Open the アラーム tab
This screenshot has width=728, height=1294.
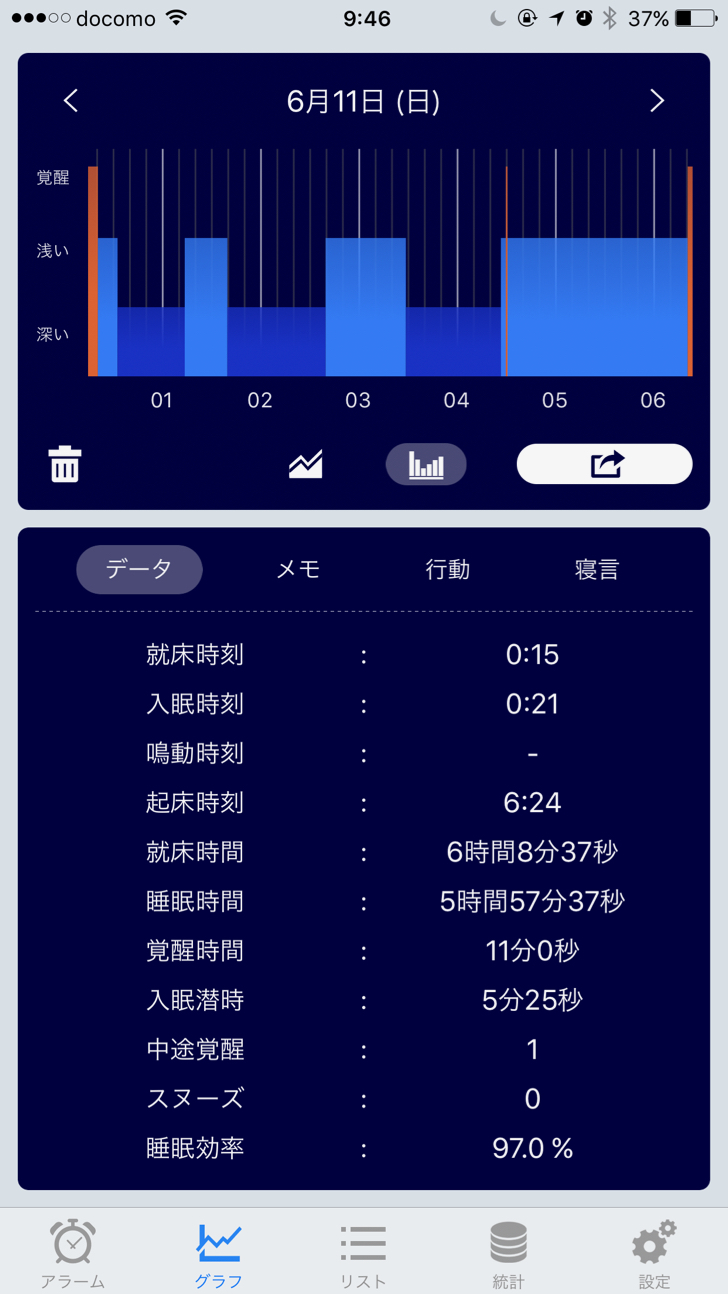pyautogui.click(x=73, y=1254)
